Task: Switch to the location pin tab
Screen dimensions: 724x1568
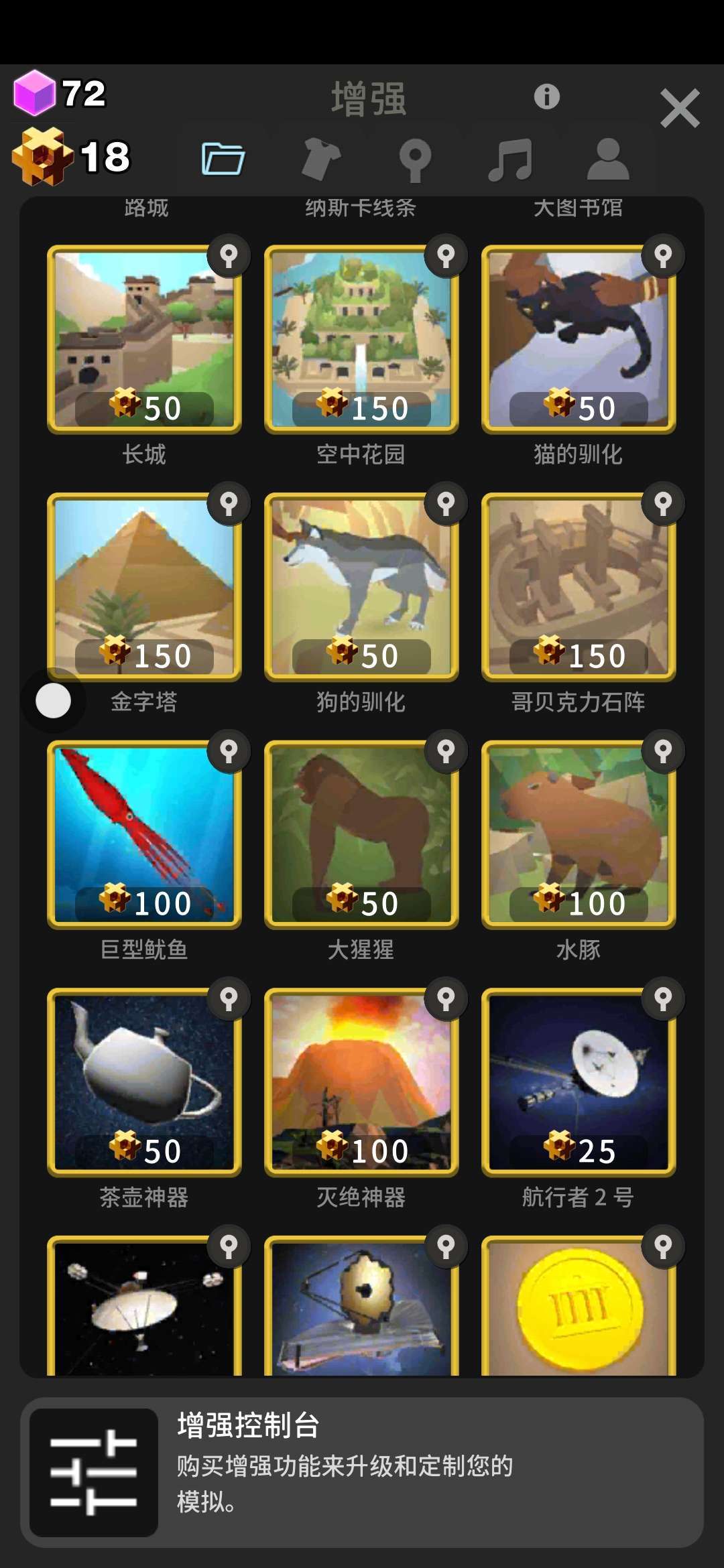Action: click(415, 160)
